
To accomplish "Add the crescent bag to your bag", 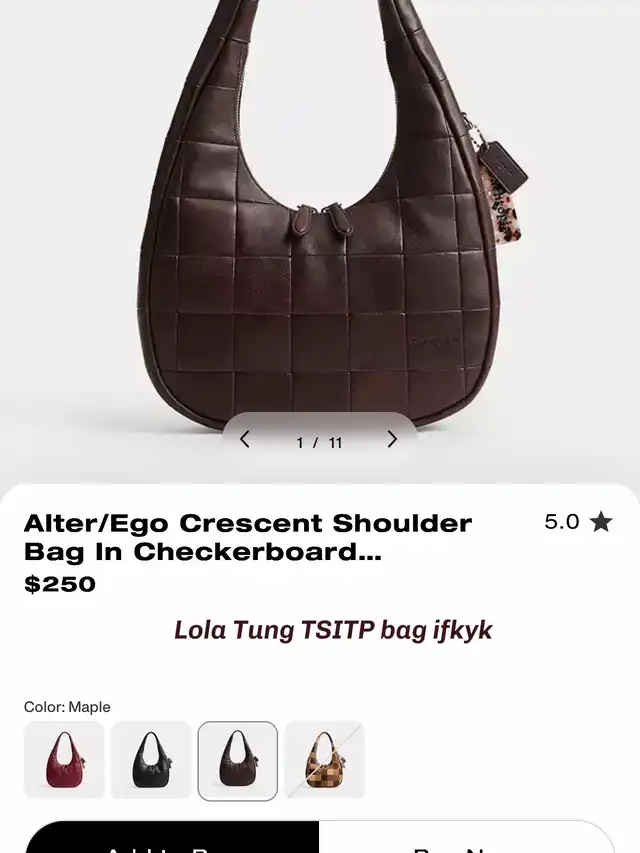I will coord(172,840).
